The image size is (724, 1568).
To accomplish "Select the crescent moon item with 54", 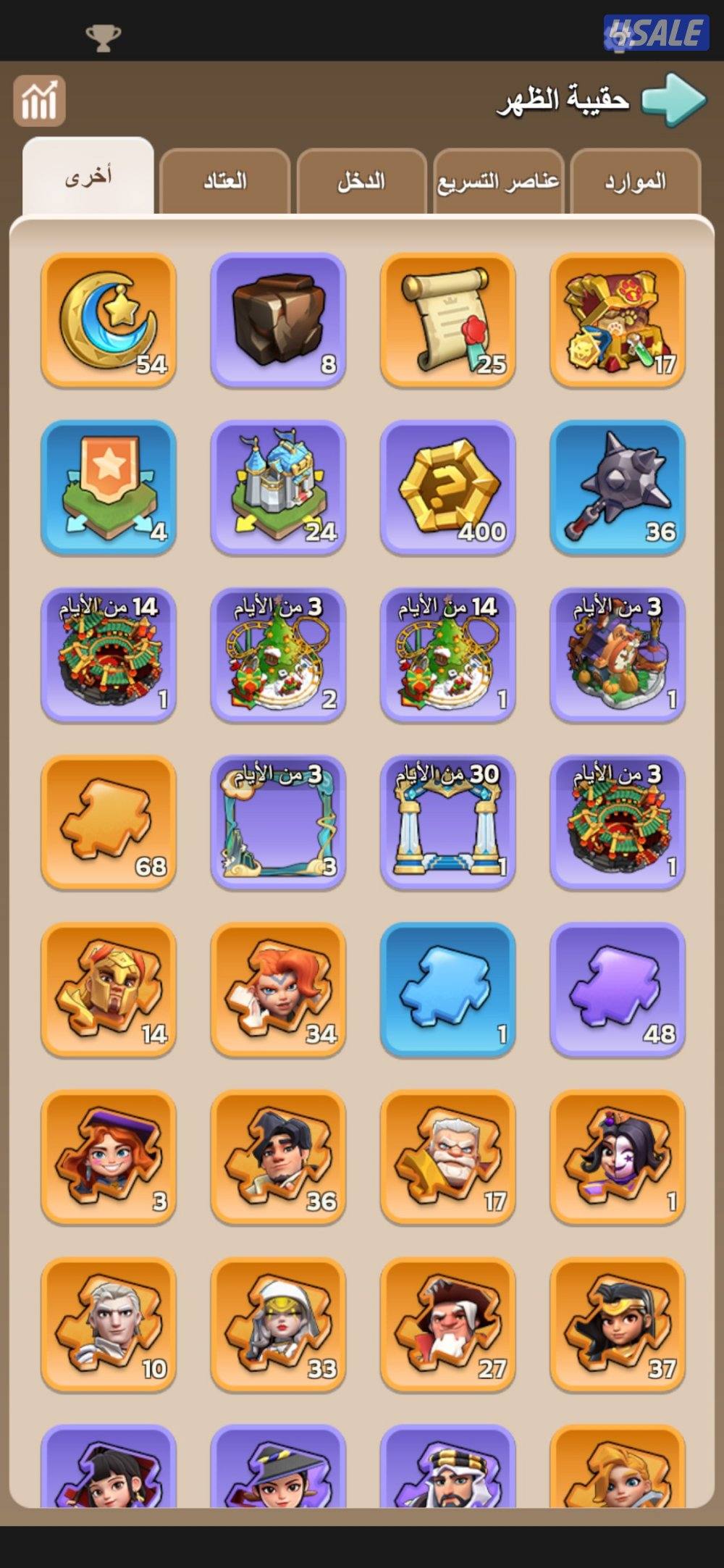I will [109, 320].
